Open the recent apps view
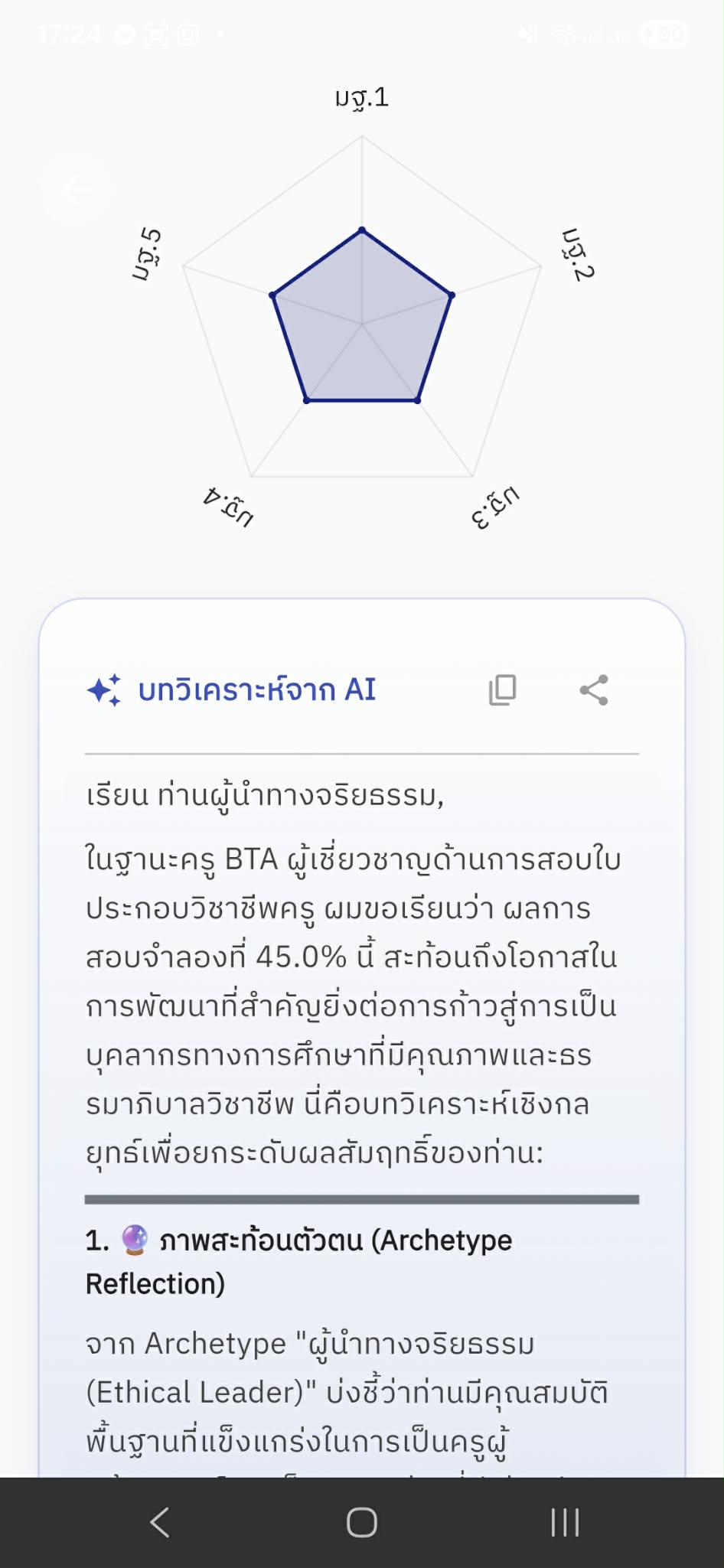Image resolution: width=724 pixels, height=1568 pixels. (564, 1523)
